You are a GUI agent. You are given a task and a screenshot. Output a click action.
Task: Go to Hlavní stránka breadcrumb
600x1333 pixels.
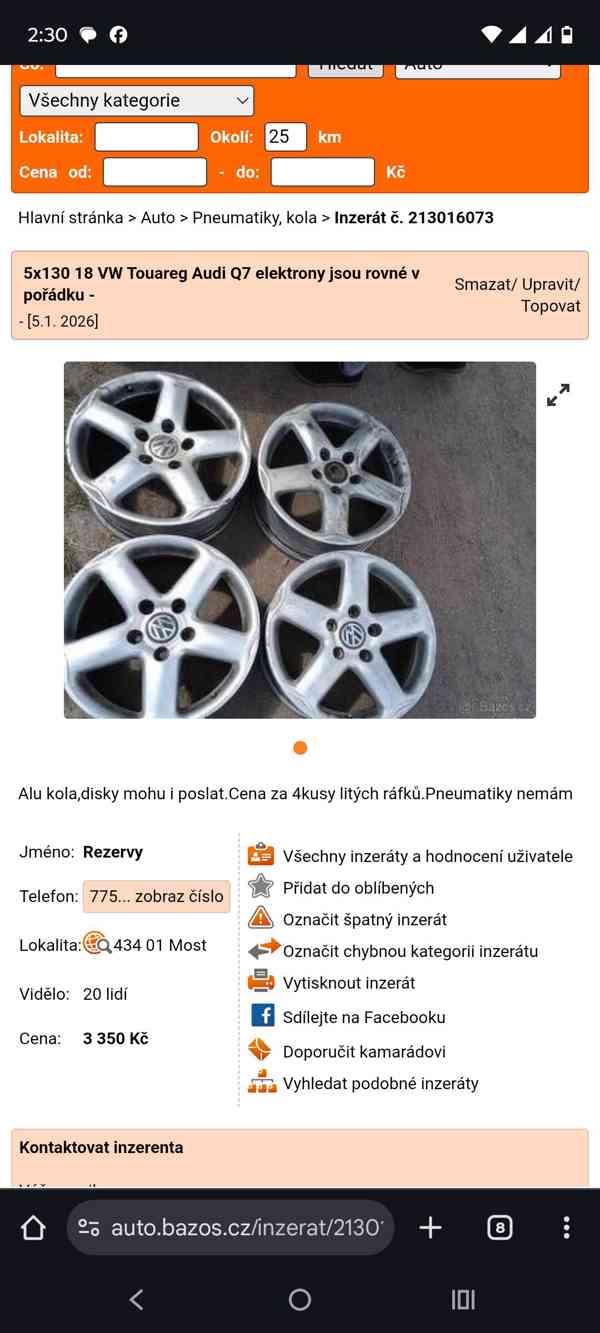(x=70, y=217)
